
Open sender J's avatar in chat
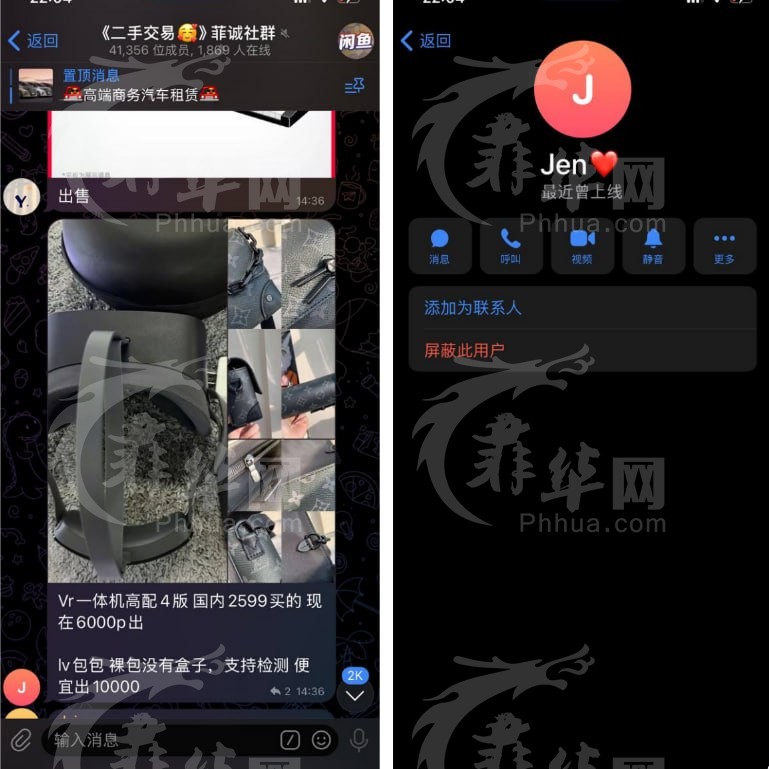tap(21, 687)
